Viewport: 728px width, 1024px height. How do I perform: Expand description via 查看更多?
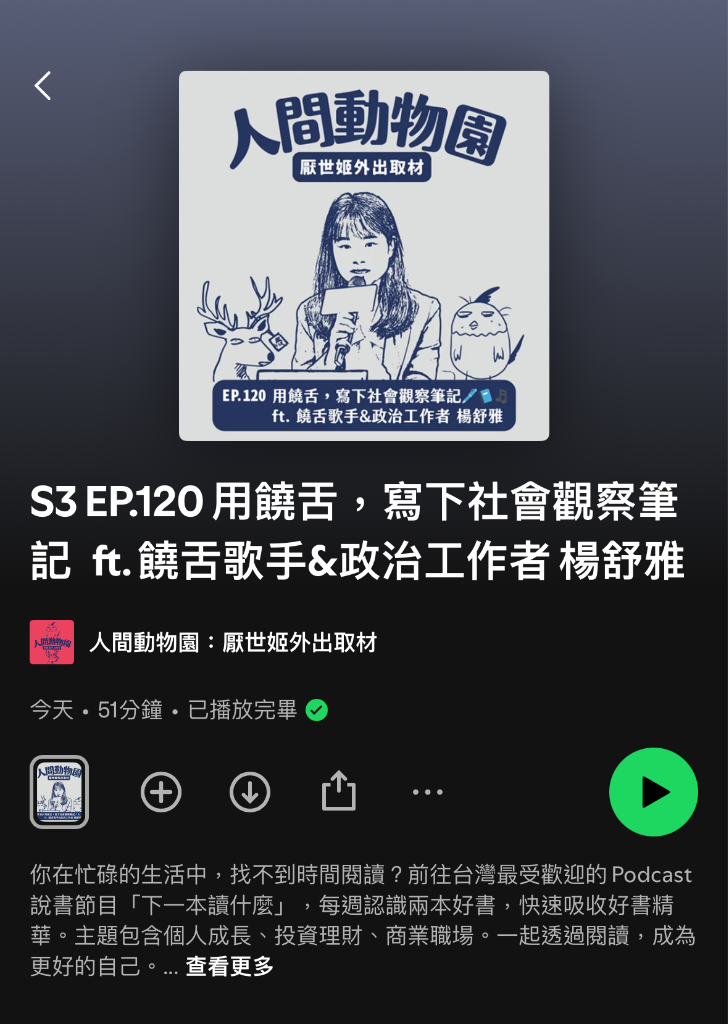(229, 966)
